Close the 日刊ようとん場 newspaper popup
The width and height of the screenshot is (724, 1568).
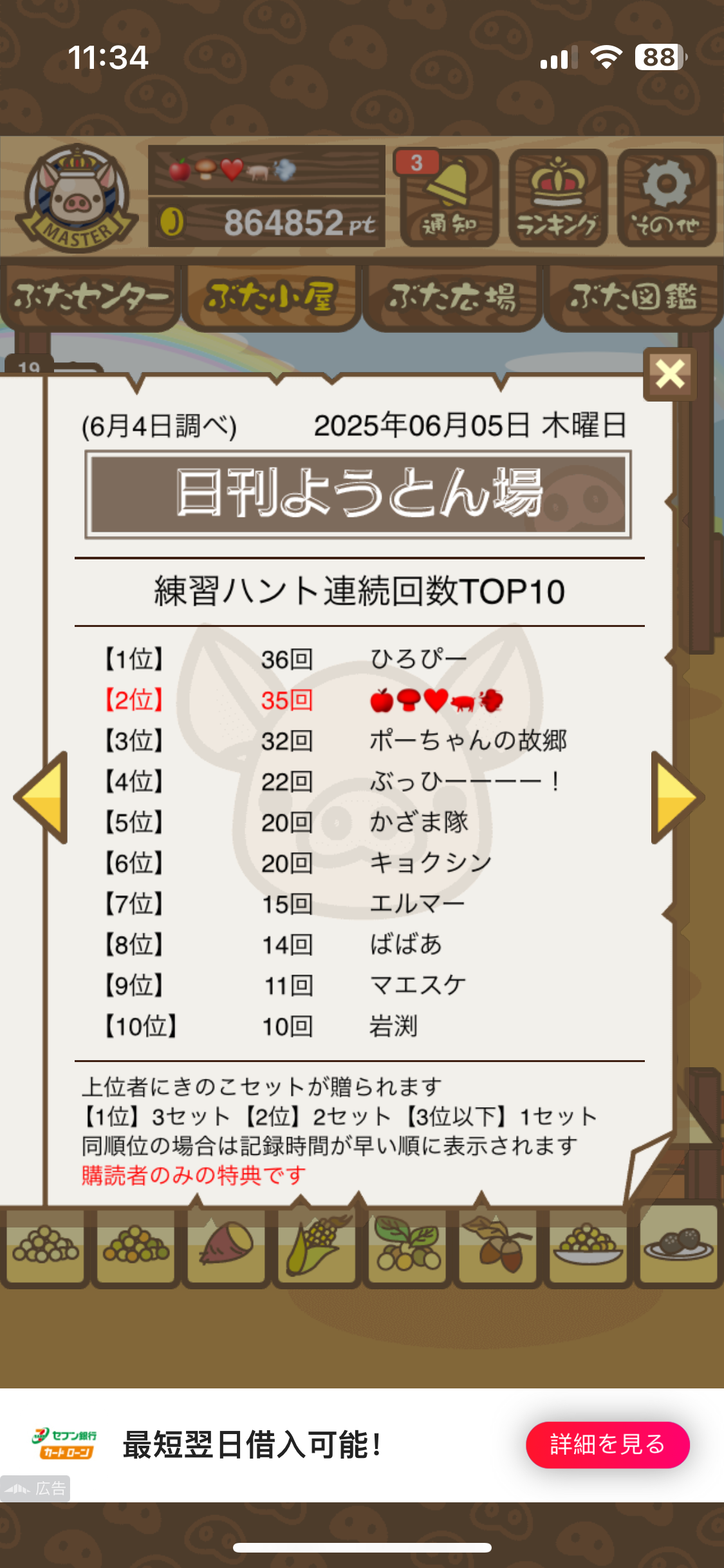669,374
